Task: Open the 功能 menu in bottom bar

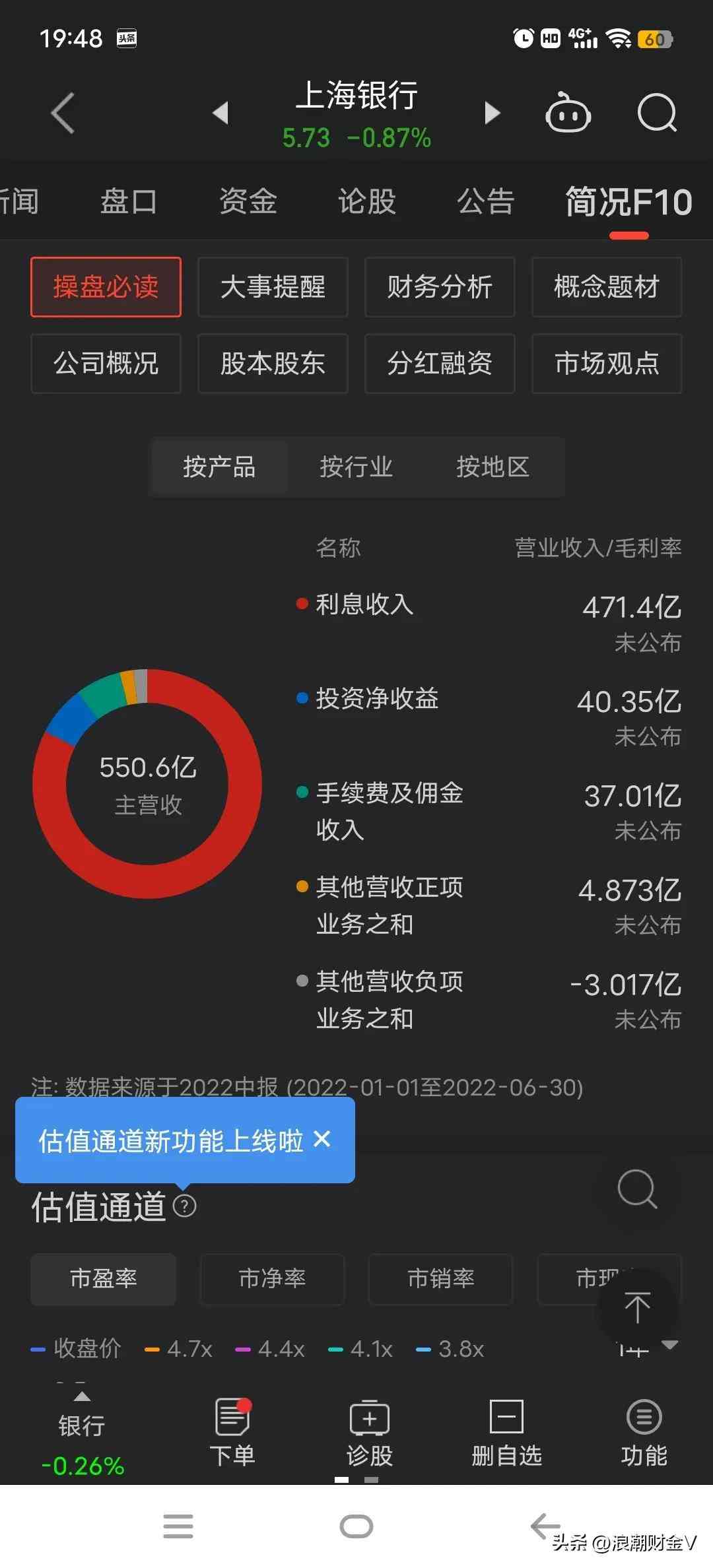Action: (644, 1432)
